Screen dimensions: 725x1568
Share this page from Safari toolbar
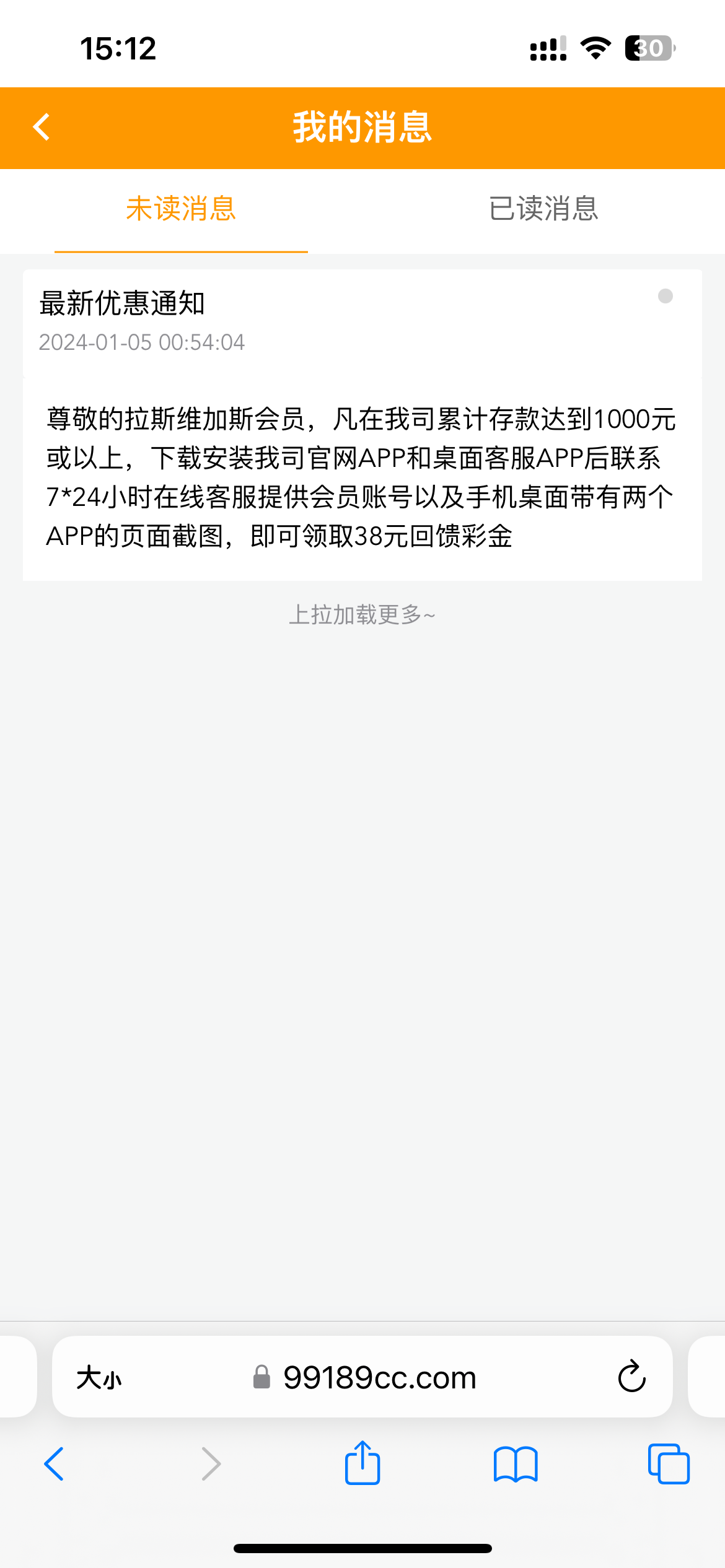tap(362, 1464)
